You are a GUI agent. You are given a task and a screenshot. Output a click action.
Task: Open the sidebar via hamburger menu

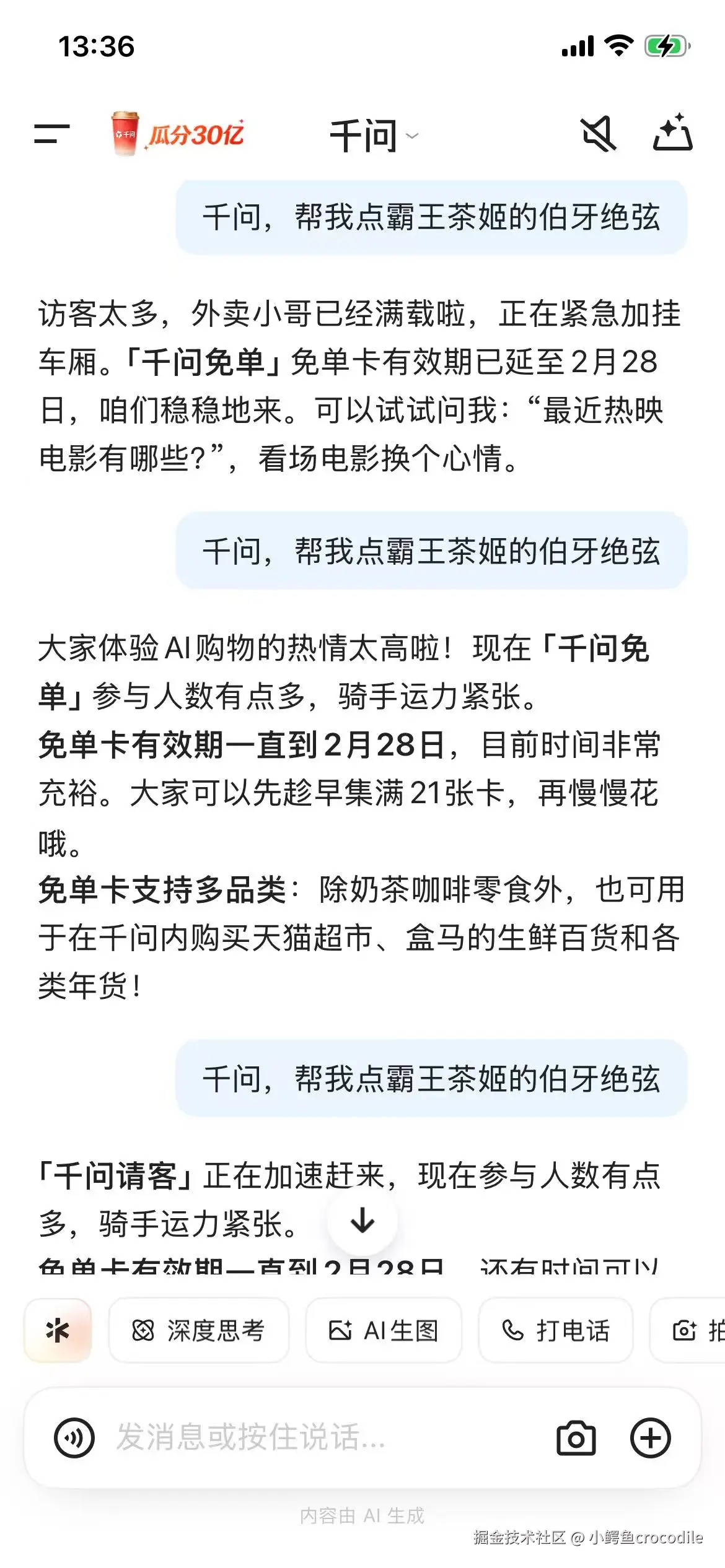point(53,133)
